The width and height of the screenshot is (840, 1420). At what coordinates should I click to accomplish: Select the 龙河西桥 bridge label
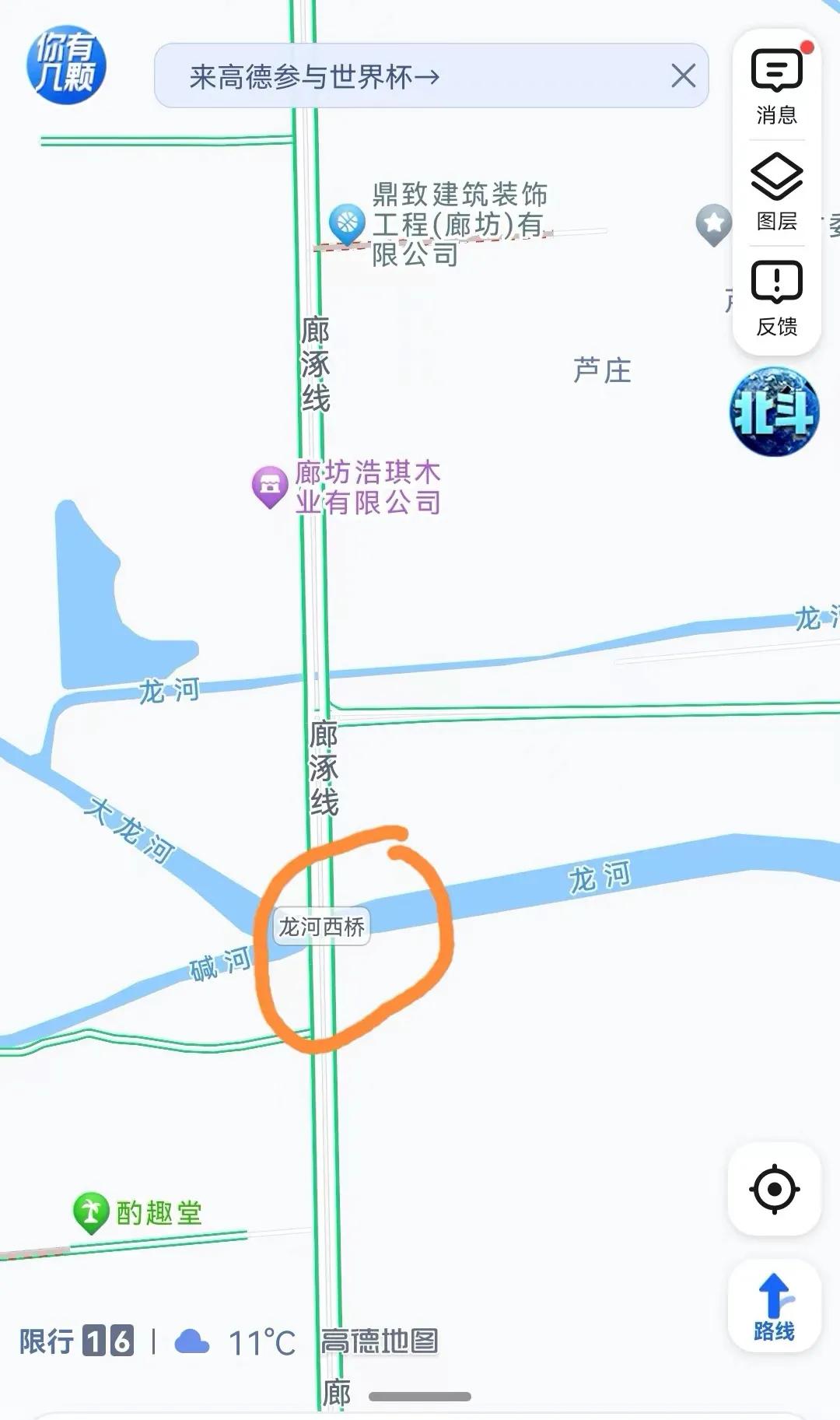pos(321,927)
